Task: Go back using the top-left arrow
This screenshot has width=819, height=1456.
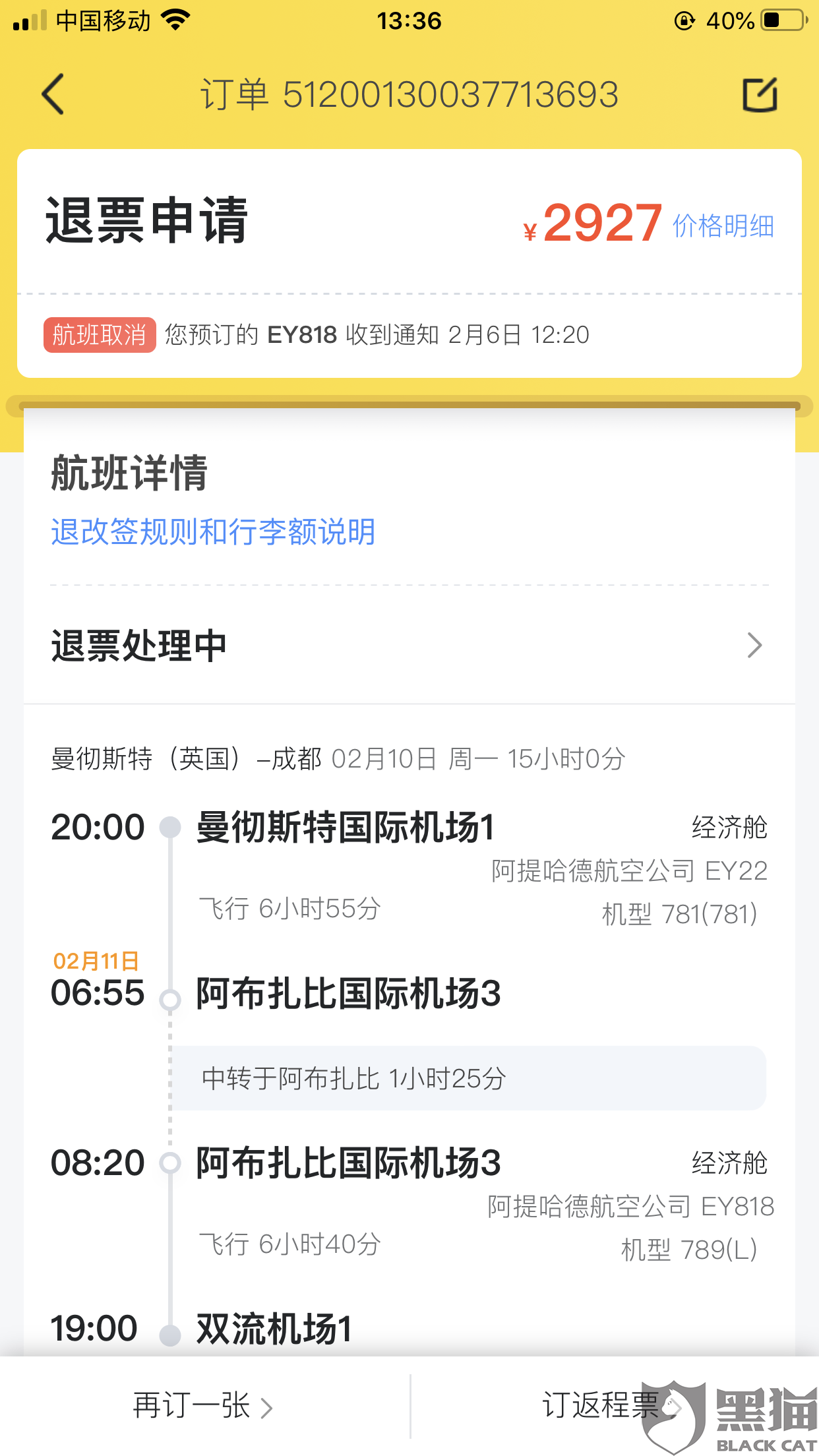Action: (53, 94)
